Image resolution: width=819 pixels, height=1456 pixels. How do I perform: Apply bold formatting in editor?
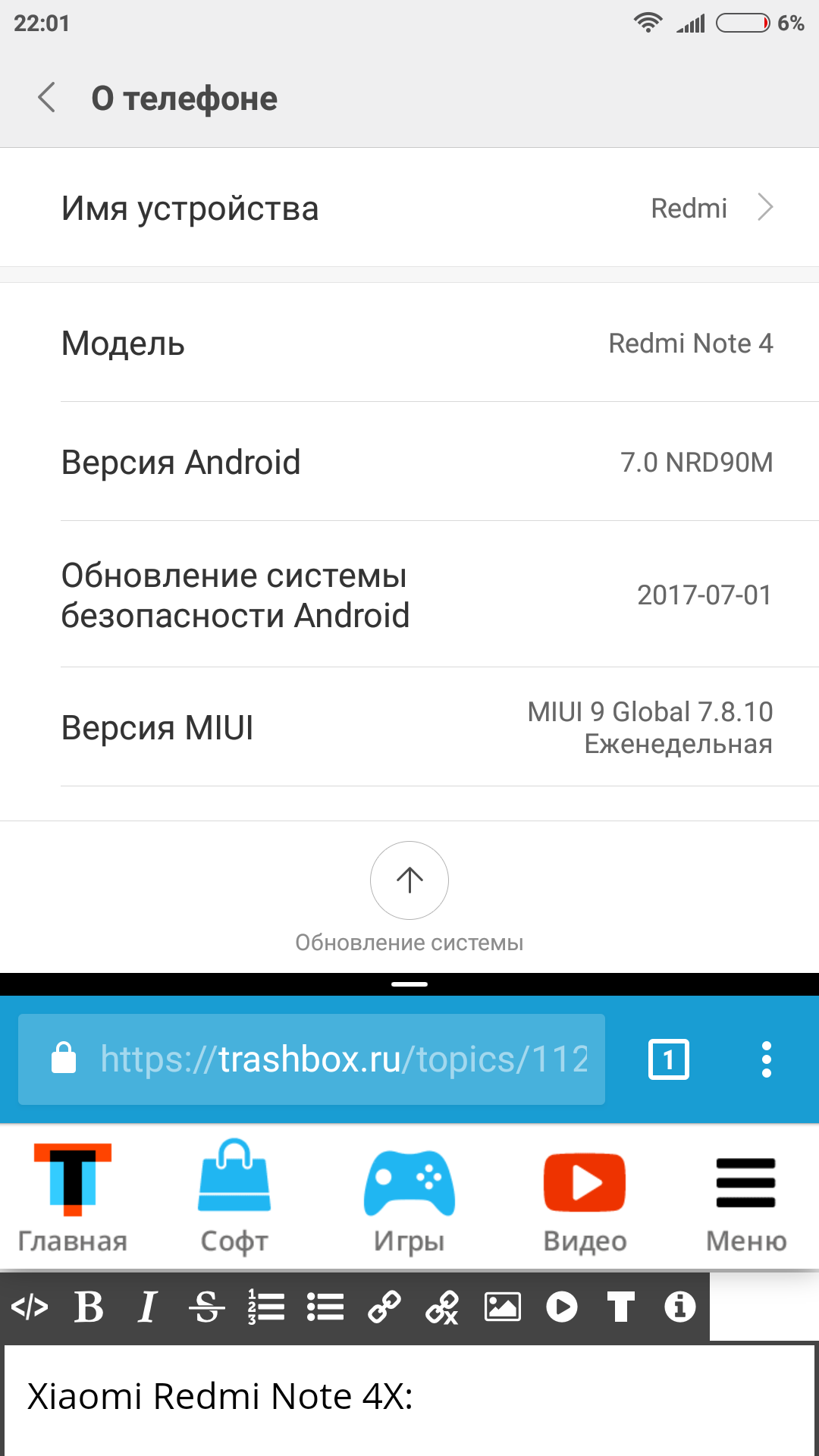pos(89,1307)
